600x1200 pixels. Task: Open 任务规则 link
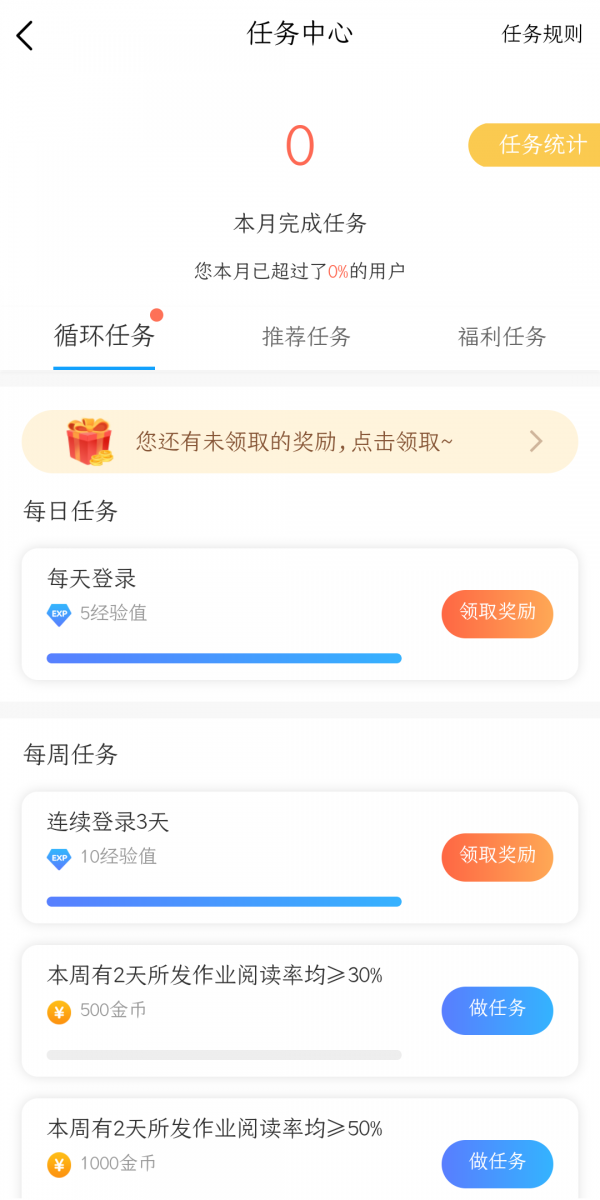point(541,34)
